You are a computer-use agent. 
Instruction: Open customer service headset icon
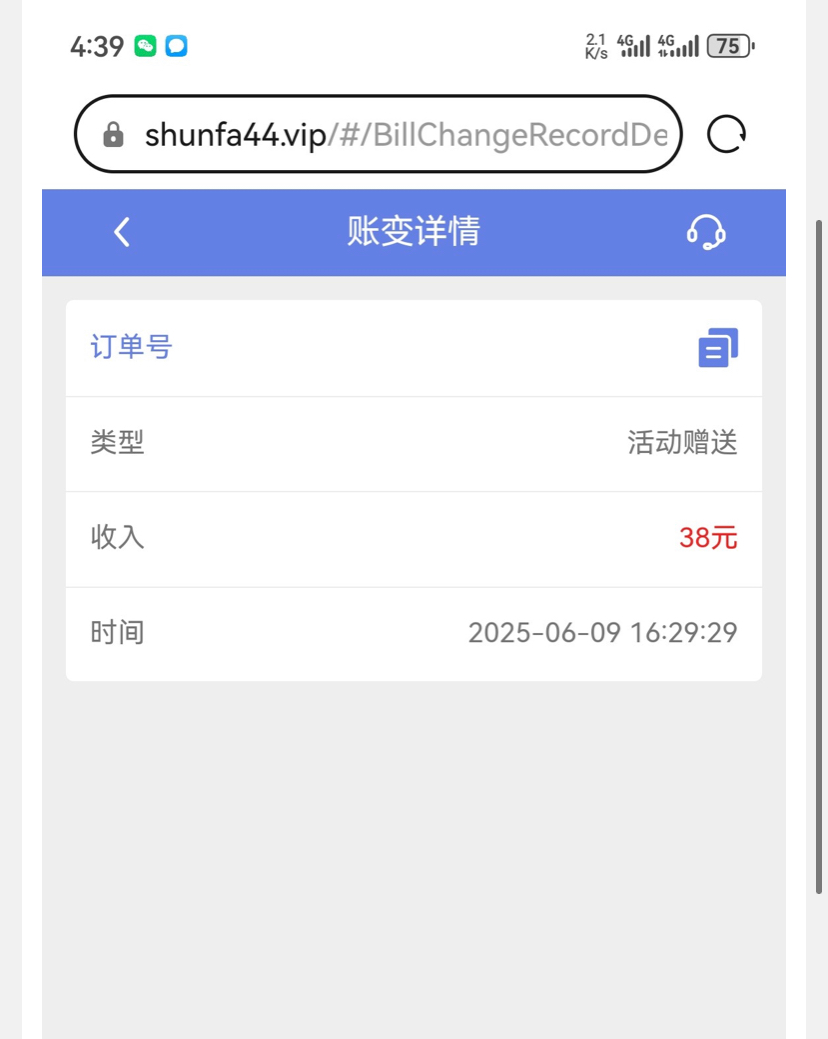click(x=706, y=232)
